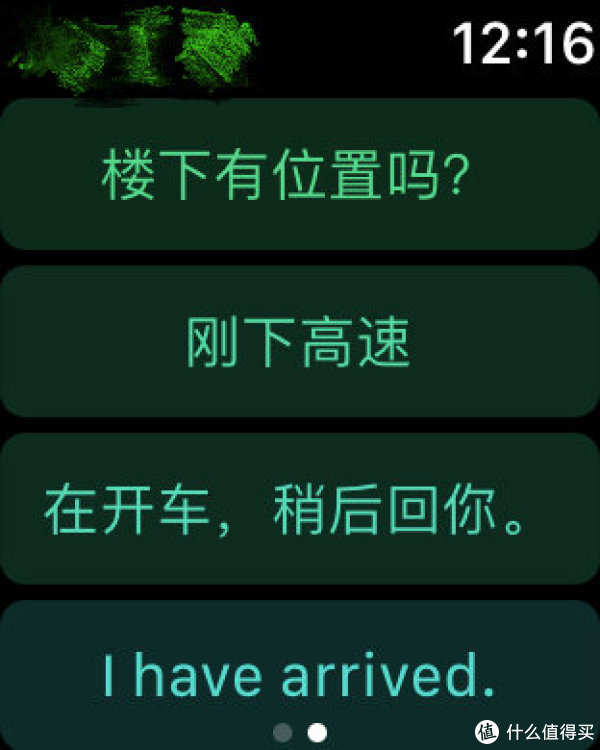Select the 刚下高速 quick reply
Image resolution: width=600 pixels, height=750 pixels.
point(300,342)
